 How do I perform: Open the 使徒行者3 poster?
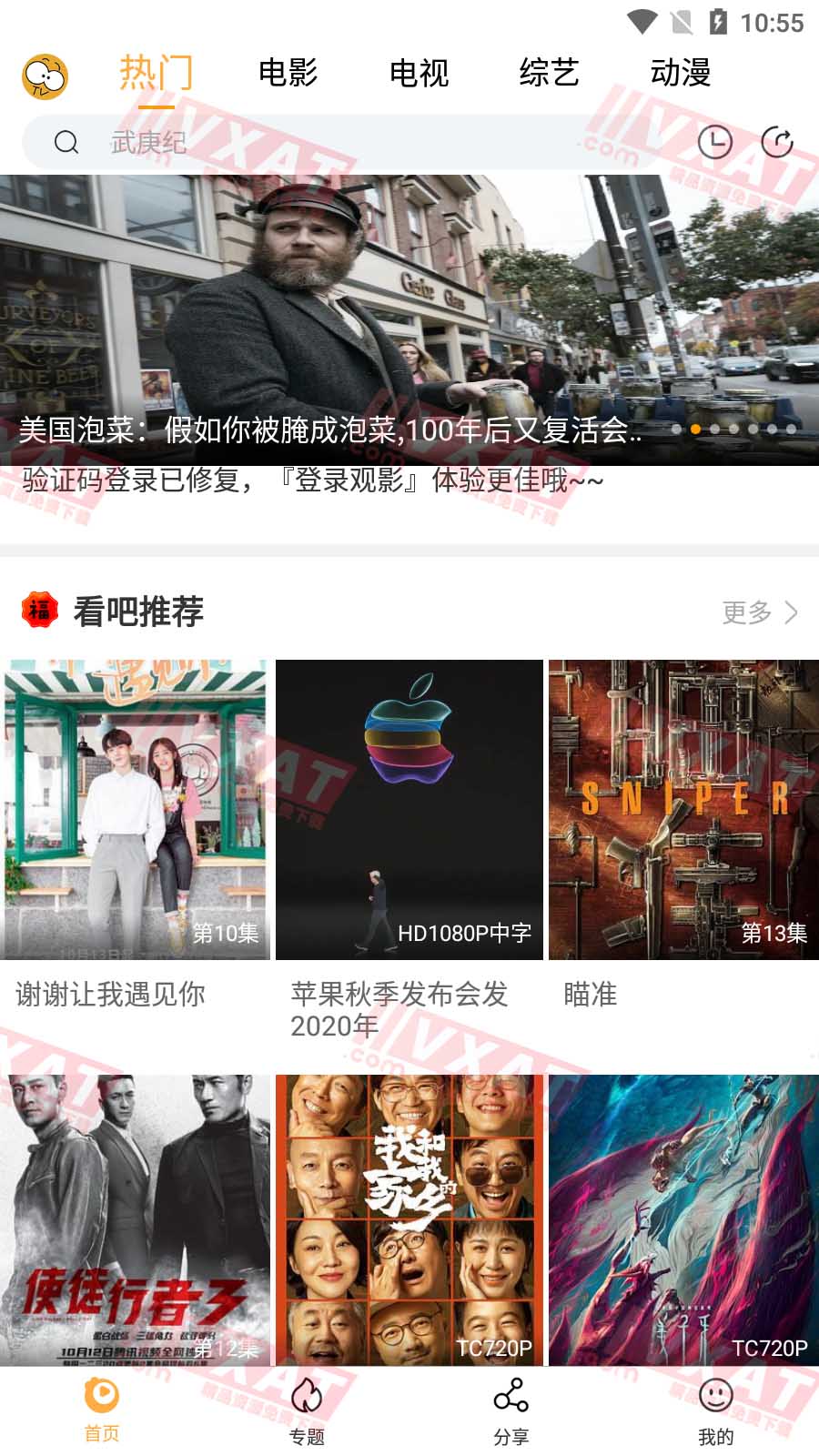(136, 1219)
